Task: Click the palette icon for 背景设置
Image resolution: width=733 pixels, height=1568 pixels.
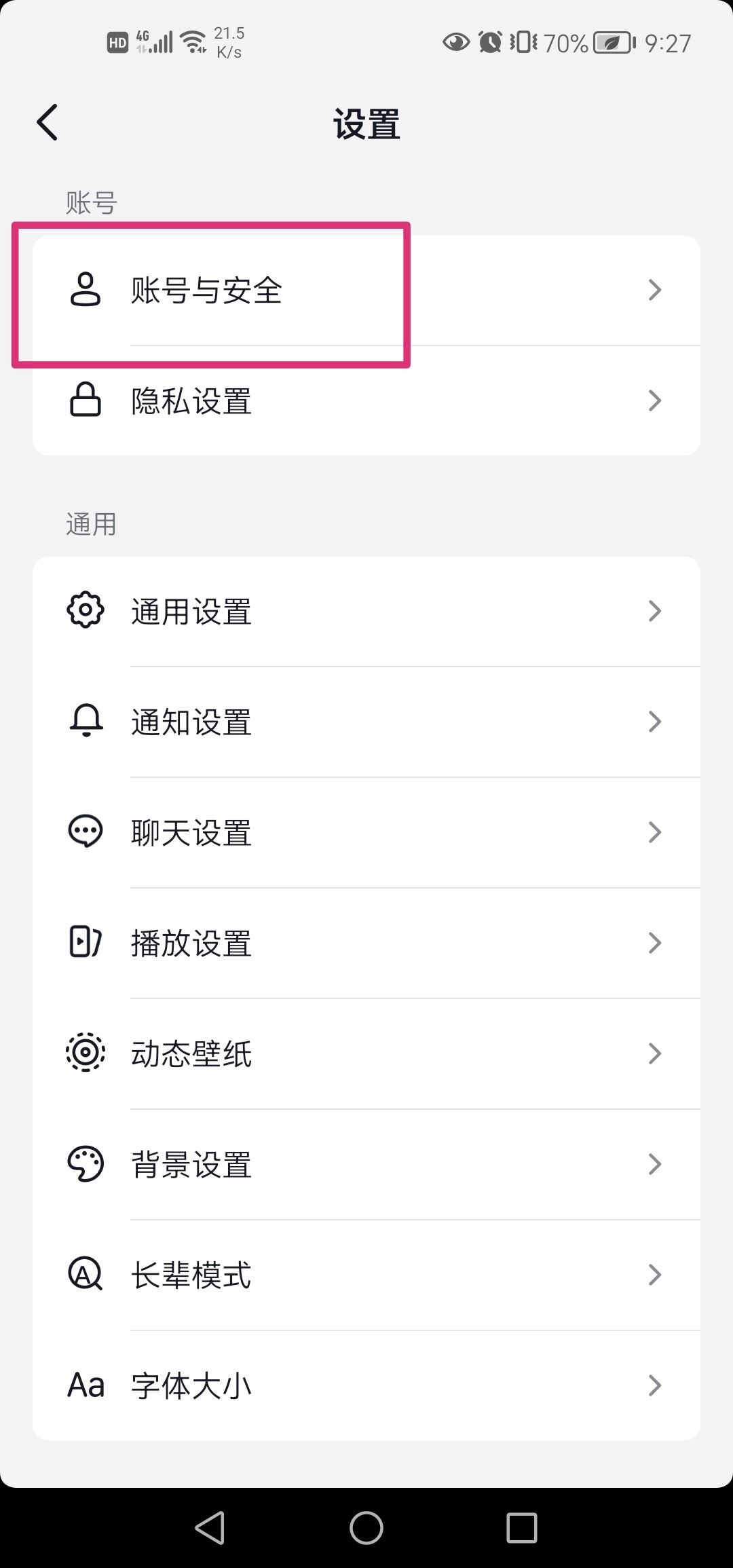Action: [85, 1163]
